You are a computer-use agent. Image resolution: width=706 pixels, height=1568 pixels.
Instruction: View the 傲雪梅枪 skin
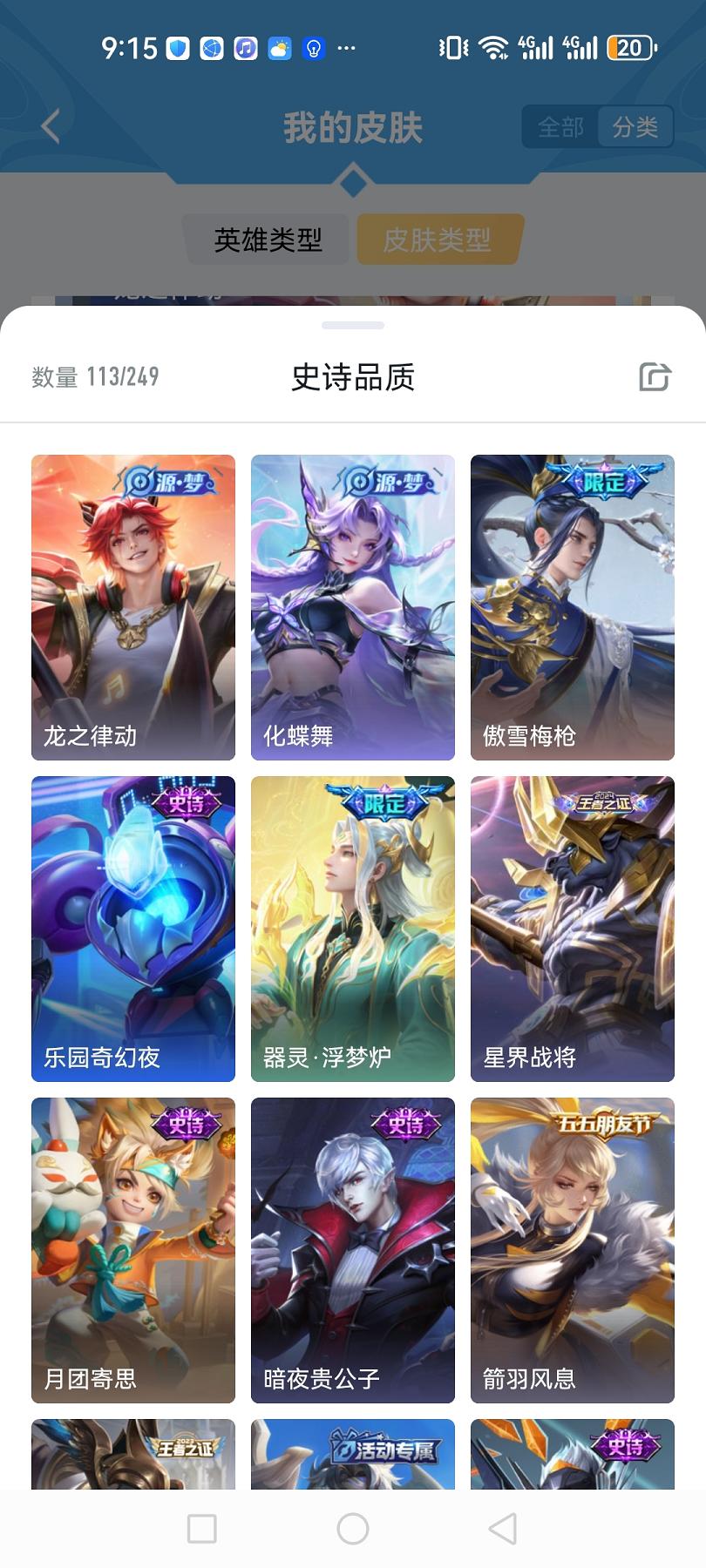pyautogui.click(x=573, y=607)
